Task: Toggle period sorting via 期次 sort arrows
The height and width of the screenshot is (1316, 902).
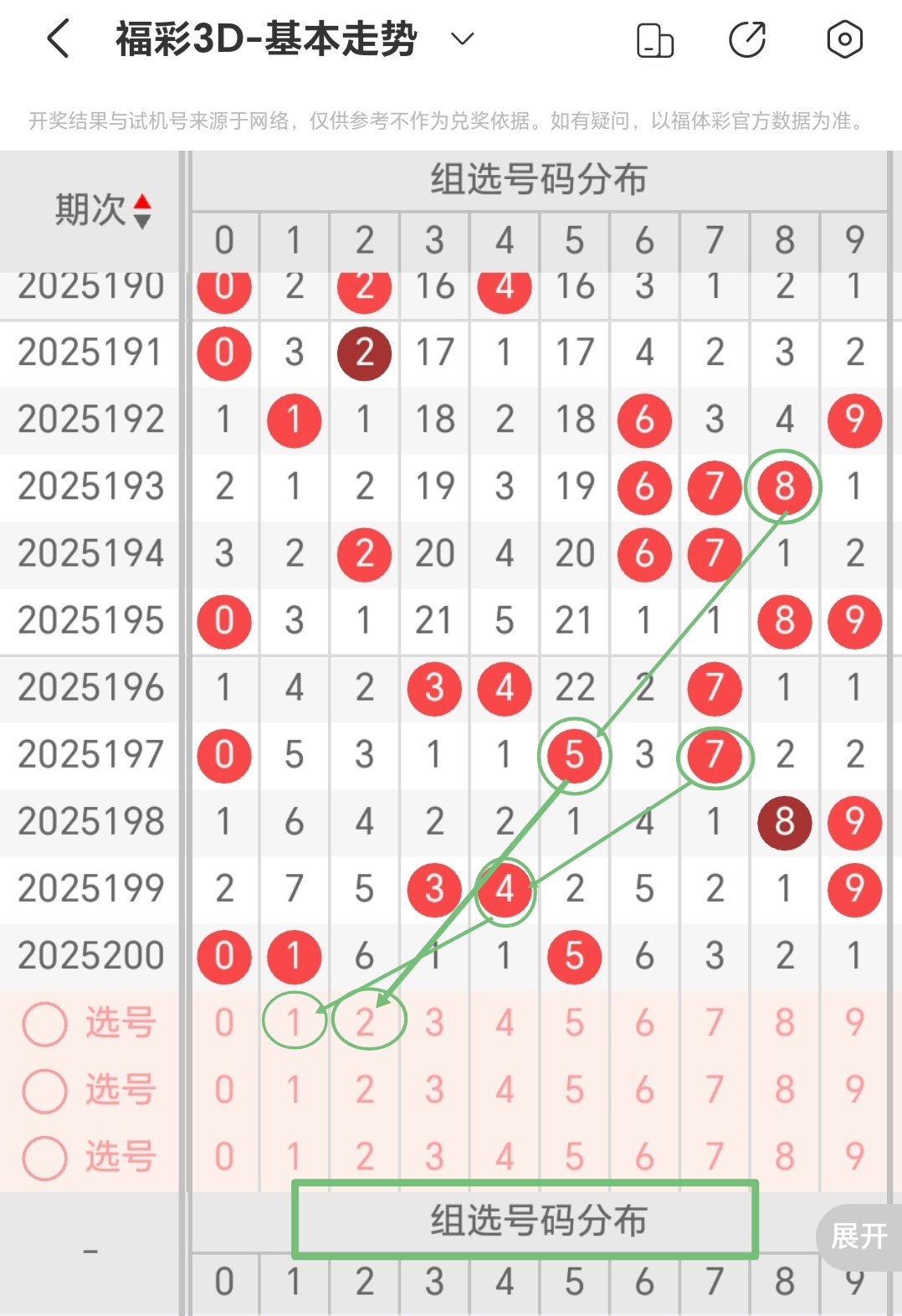Action: (144, 210)
